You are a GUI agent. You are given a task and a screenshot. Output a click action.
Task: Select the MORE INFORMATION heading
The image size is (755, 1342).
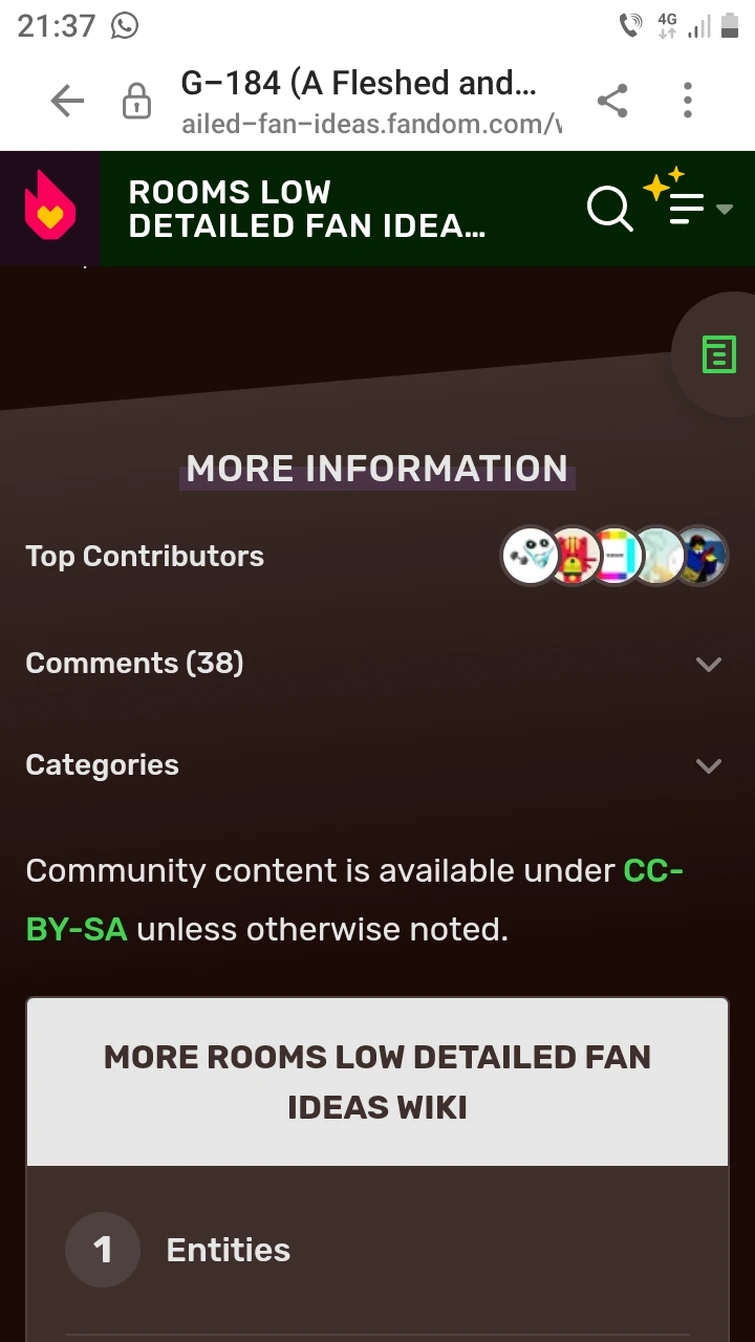377,468
